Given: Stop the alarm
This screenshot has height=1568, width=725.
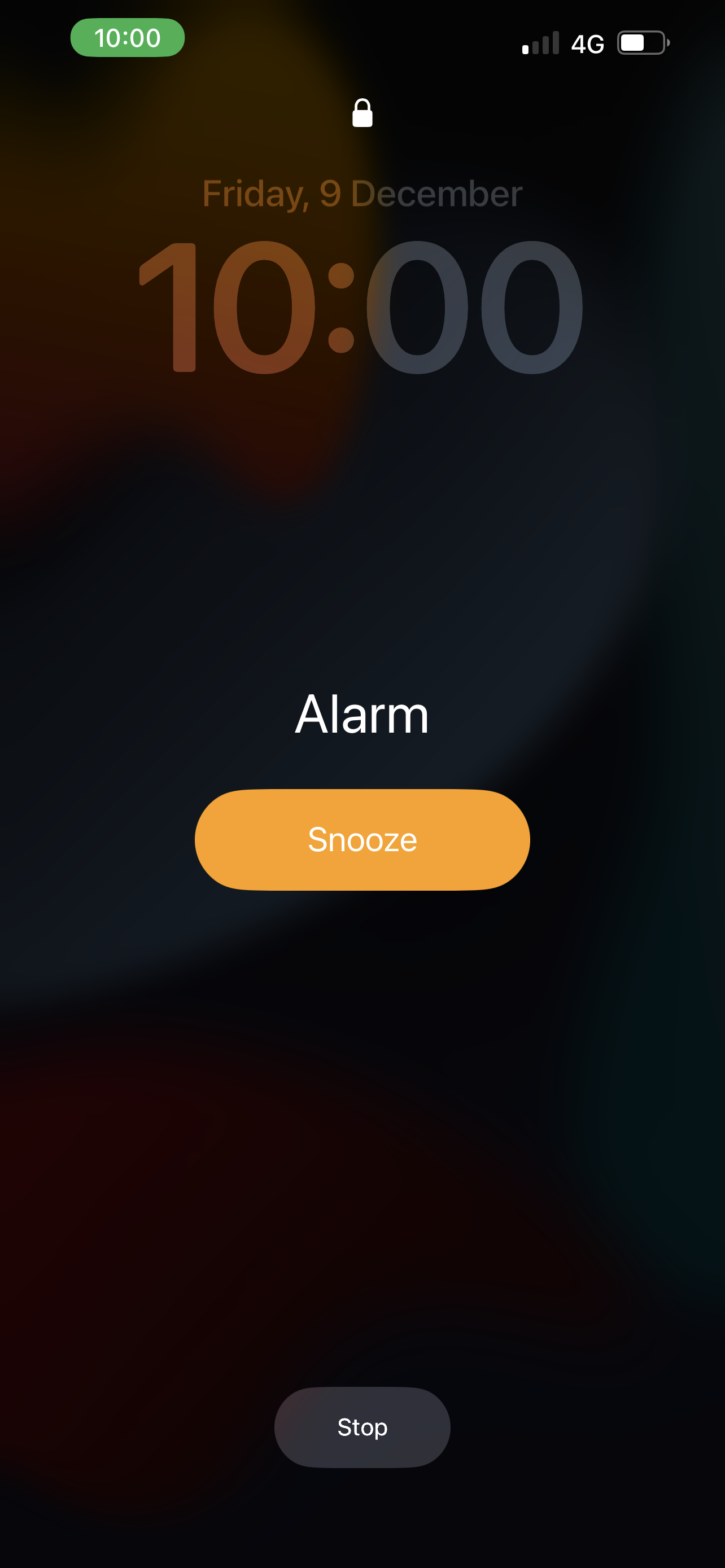Looking at the screenshot, I should click(362, 1427).
